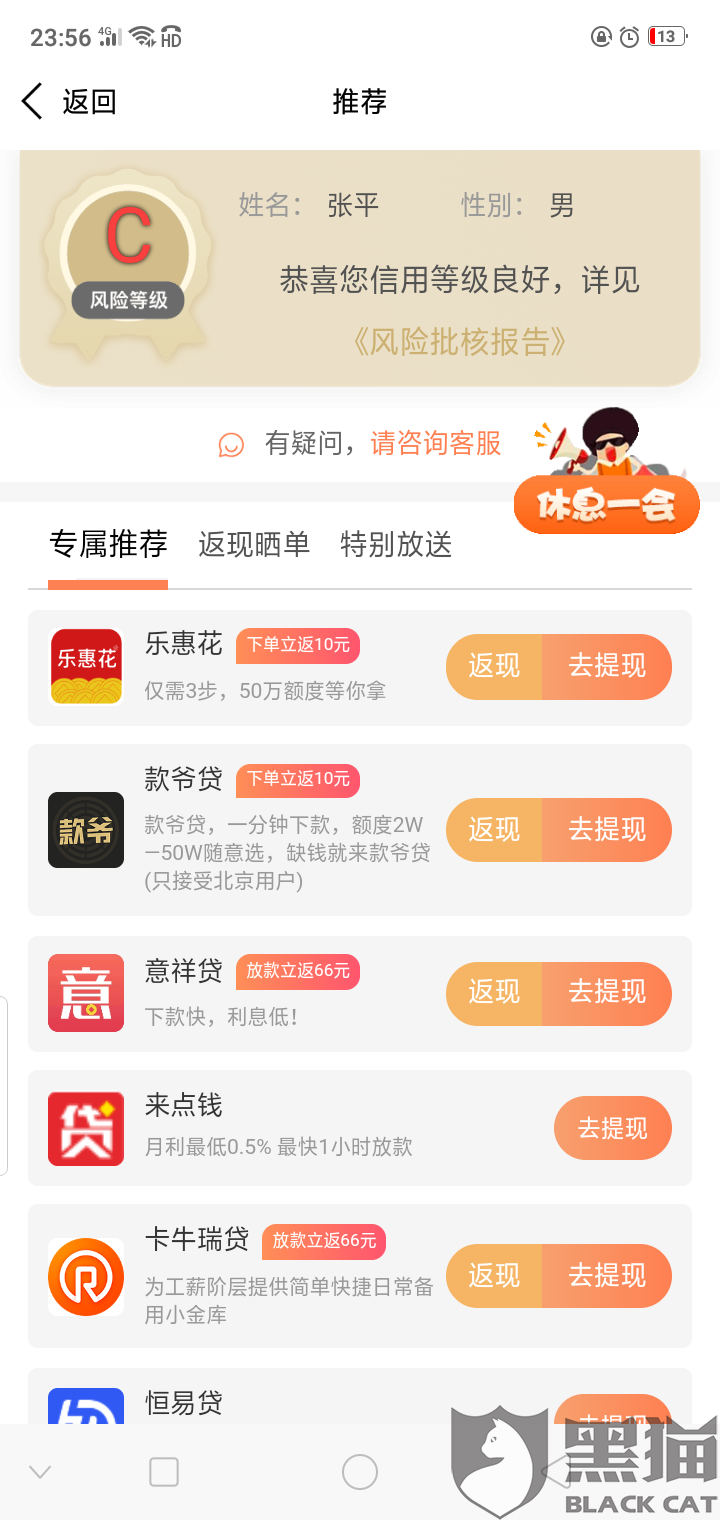Tap 去提现 for 款爷贷
The height and width of the screenshot is (1520, 720).
tap(607, 830)
